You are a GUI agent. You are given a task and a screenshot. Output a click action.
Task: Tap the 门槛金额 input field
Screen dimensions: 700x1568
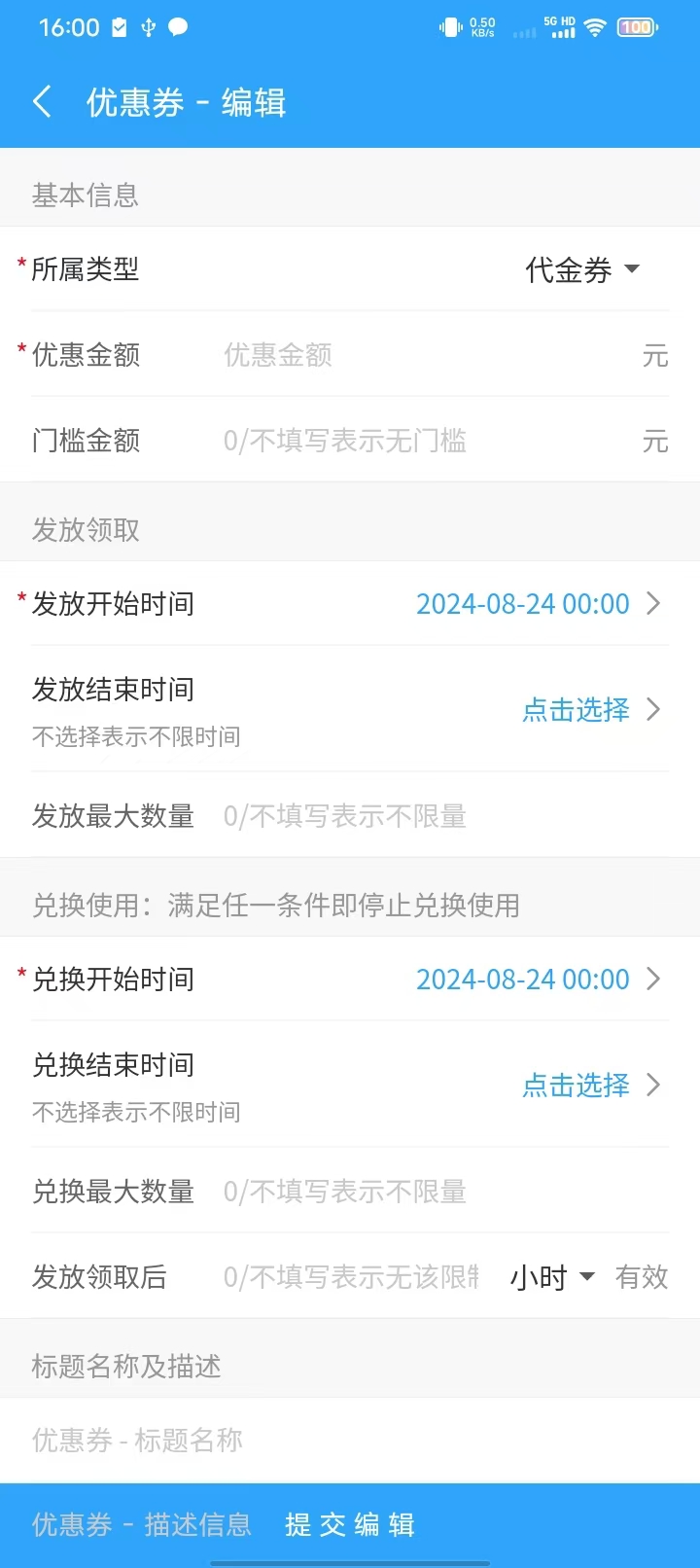click(428, 441)
